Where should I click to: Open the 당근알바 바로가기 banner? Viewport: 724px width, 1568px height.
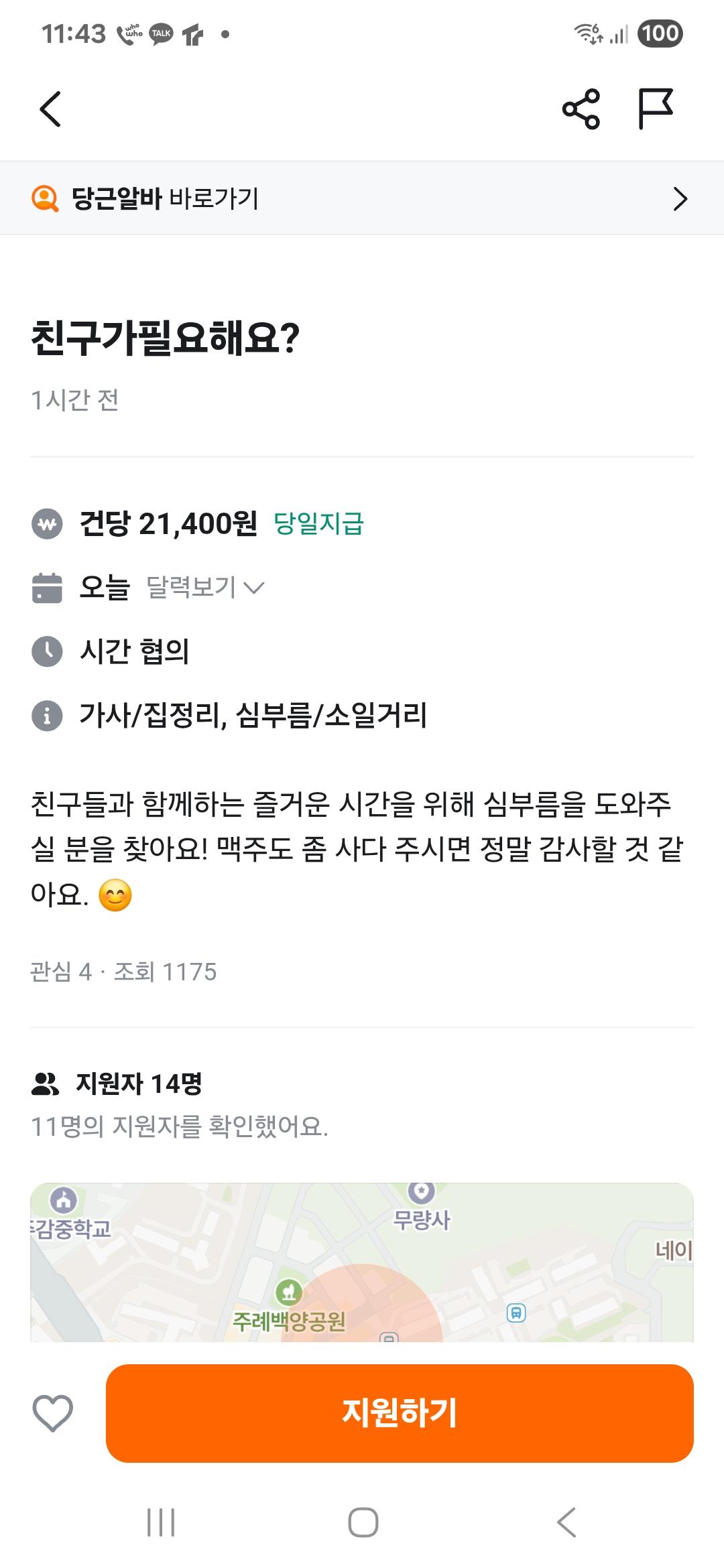pos(362,198)
